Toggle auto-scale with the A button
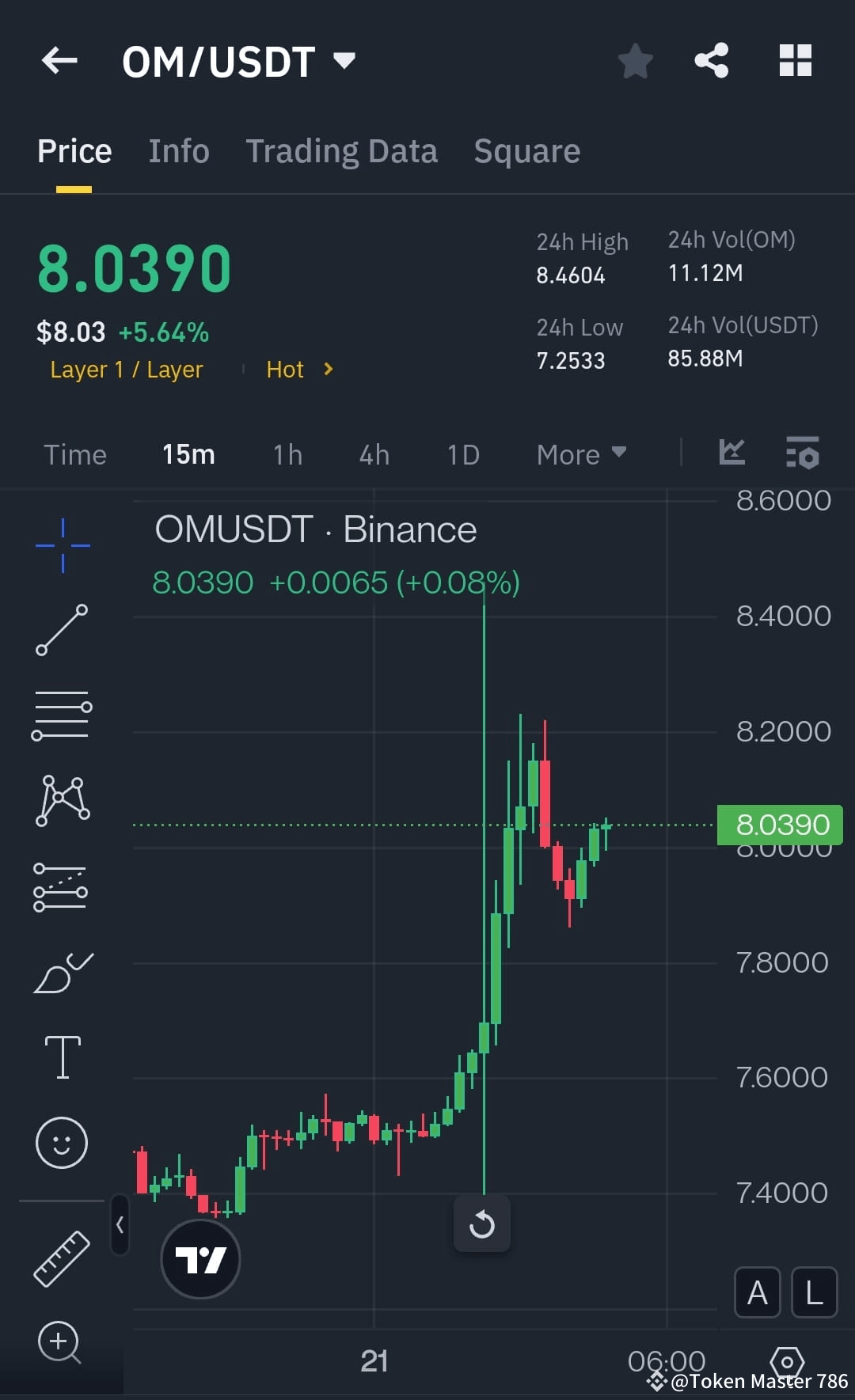Screen dimensions: 855x1400 point(757,1292)
